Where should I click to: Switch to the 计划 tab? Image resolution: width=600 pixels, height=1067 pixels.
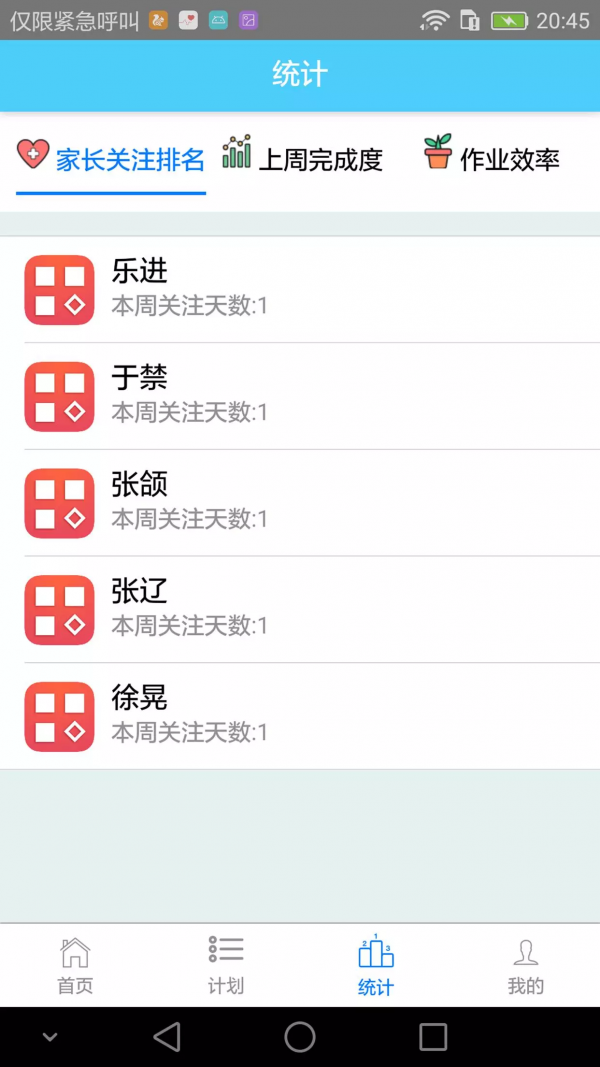225,965
